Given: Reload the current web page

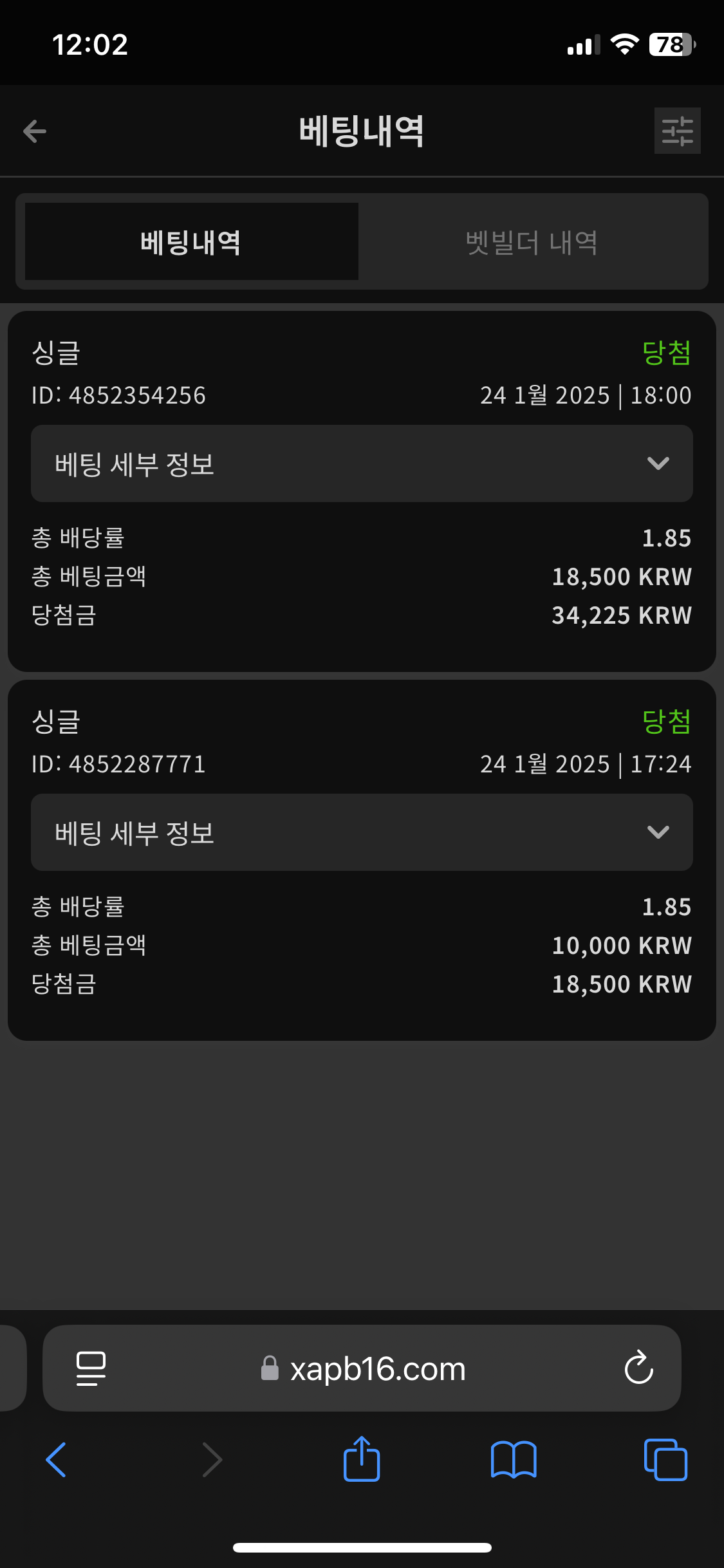Looking at the screenshot, I should 638,1368.
